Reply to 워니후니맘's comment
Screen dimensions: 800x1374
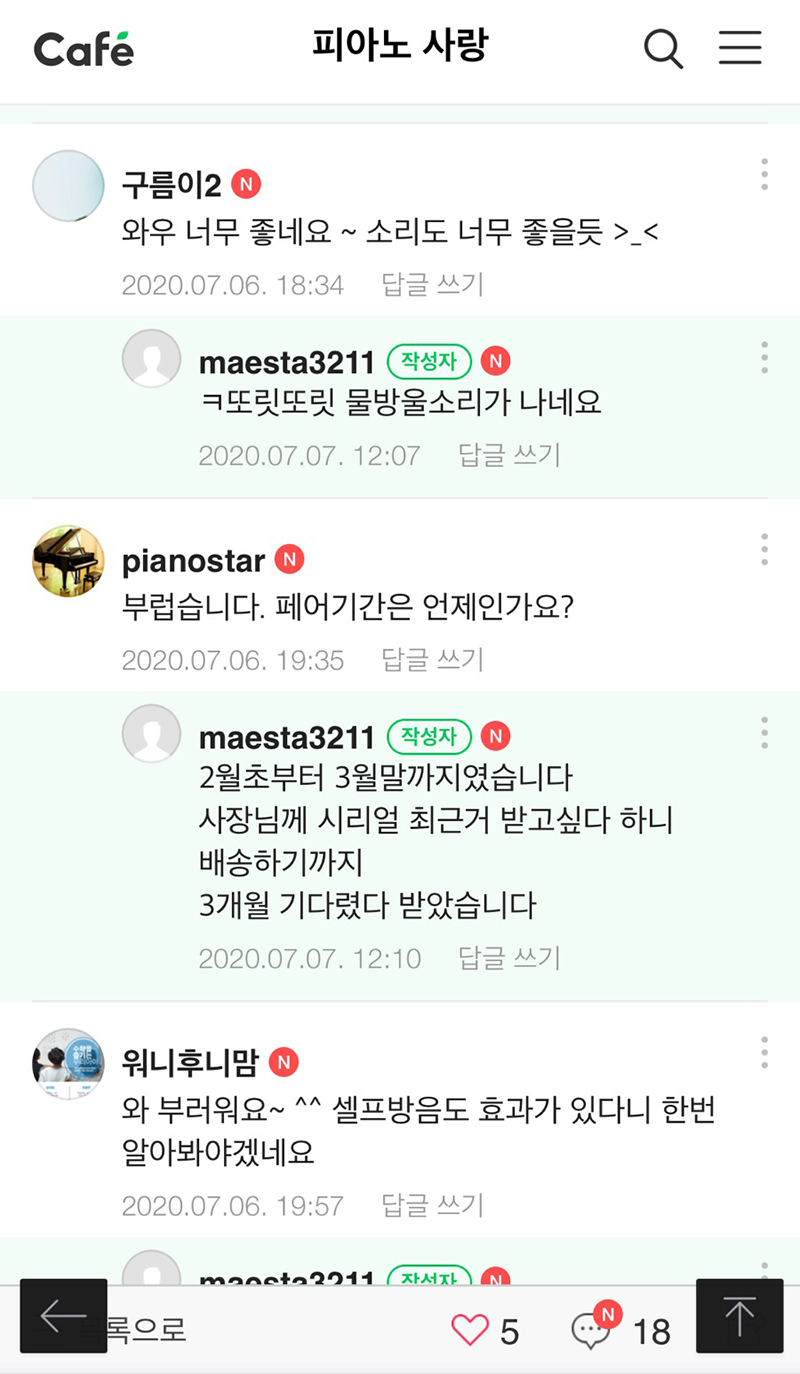click(432, 1206)
